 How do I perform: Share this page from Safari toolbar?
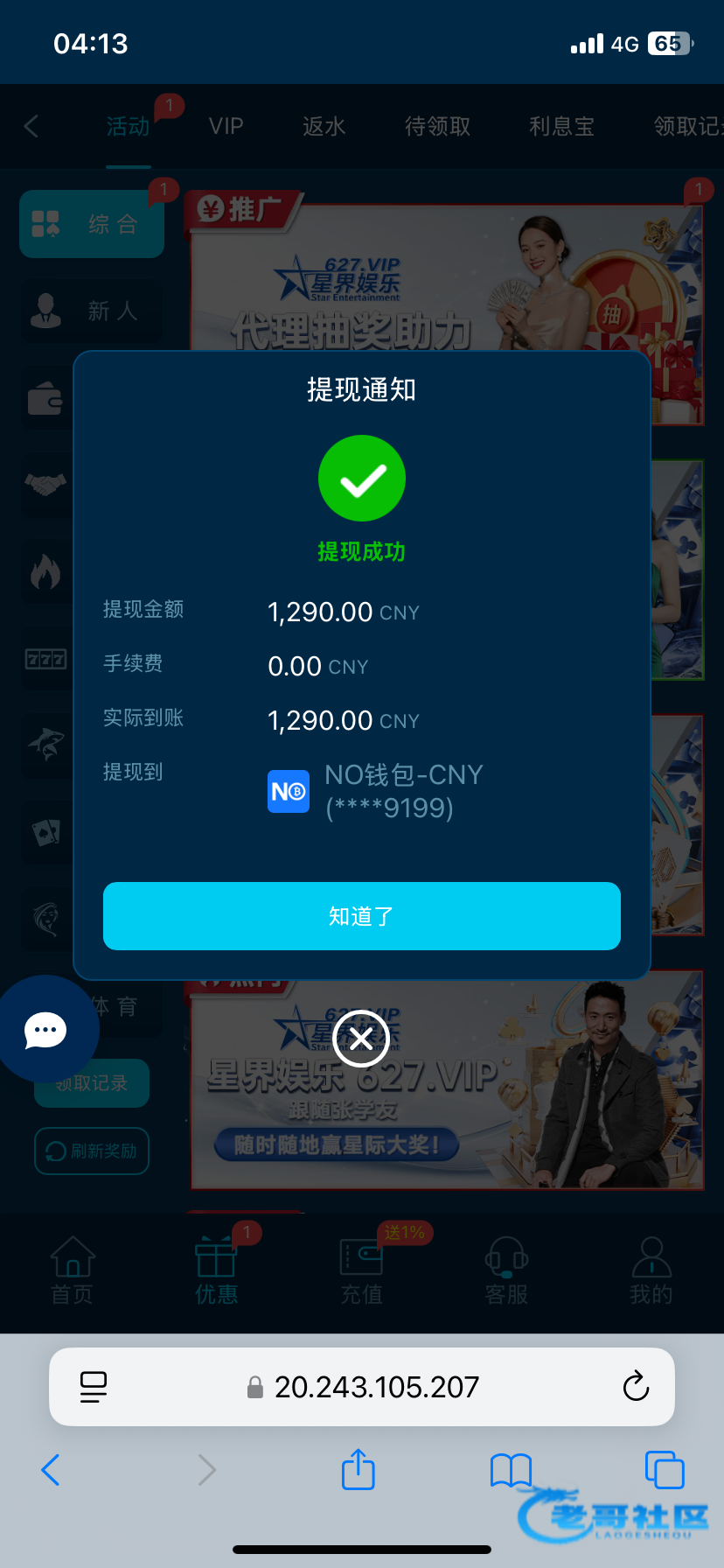pyautogui.click(x=358, y=1469)
